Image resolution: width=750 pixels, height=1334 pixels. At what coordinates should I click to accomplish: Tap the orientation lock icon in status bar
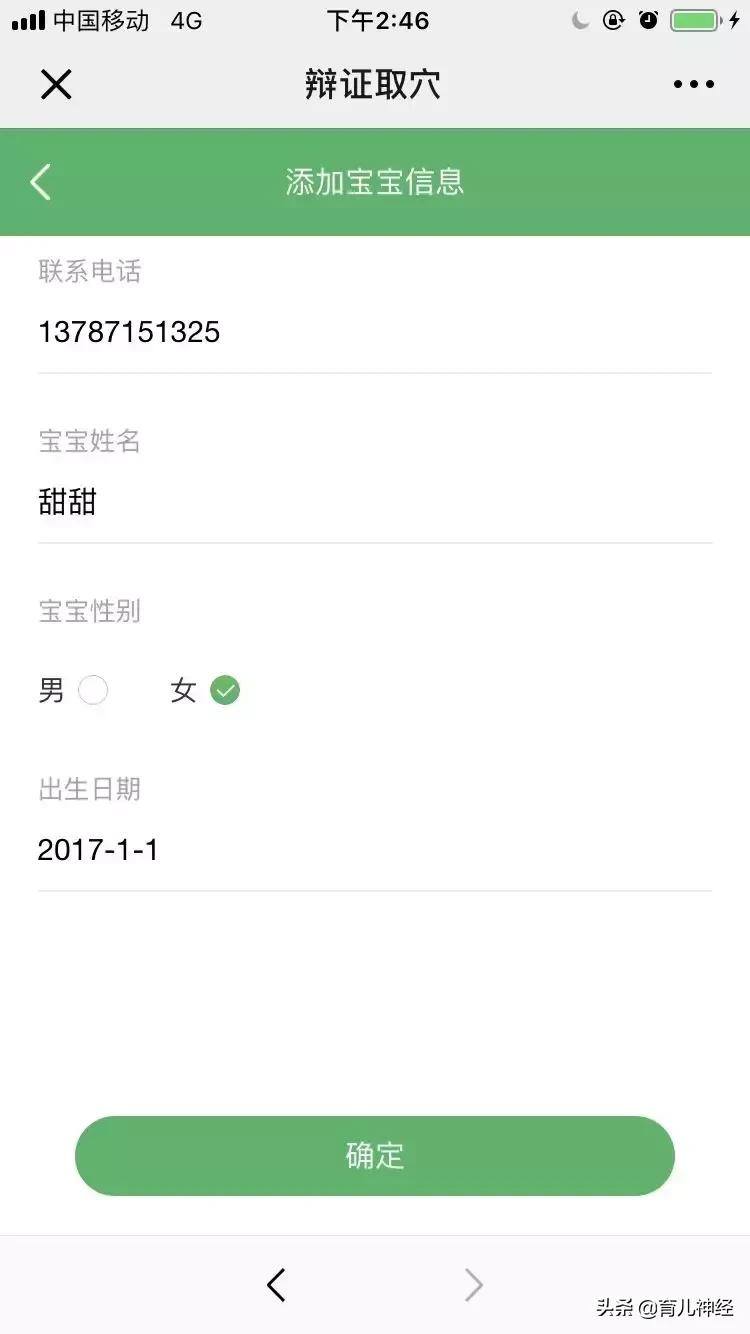point(613,18)
